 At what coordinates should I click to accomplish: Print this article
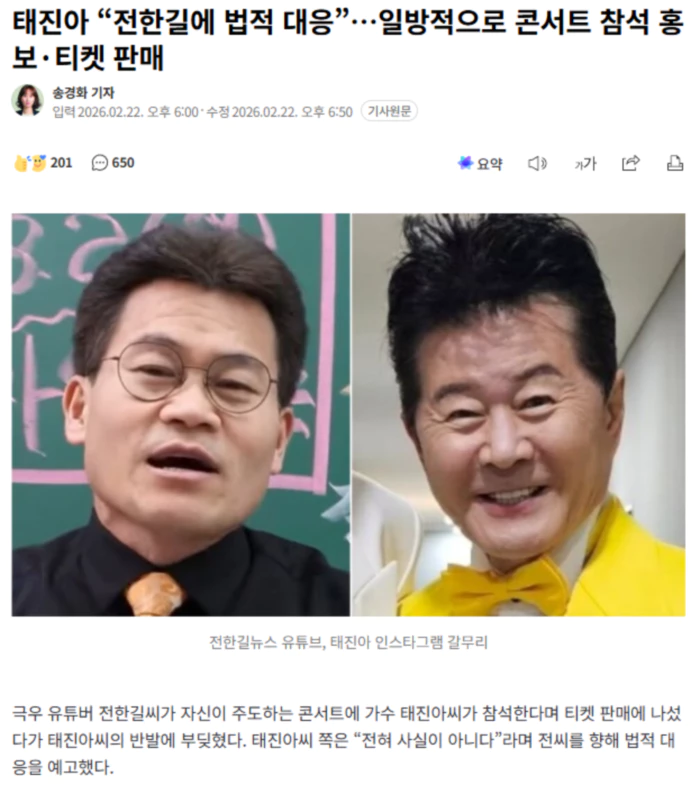coord(675,163)
